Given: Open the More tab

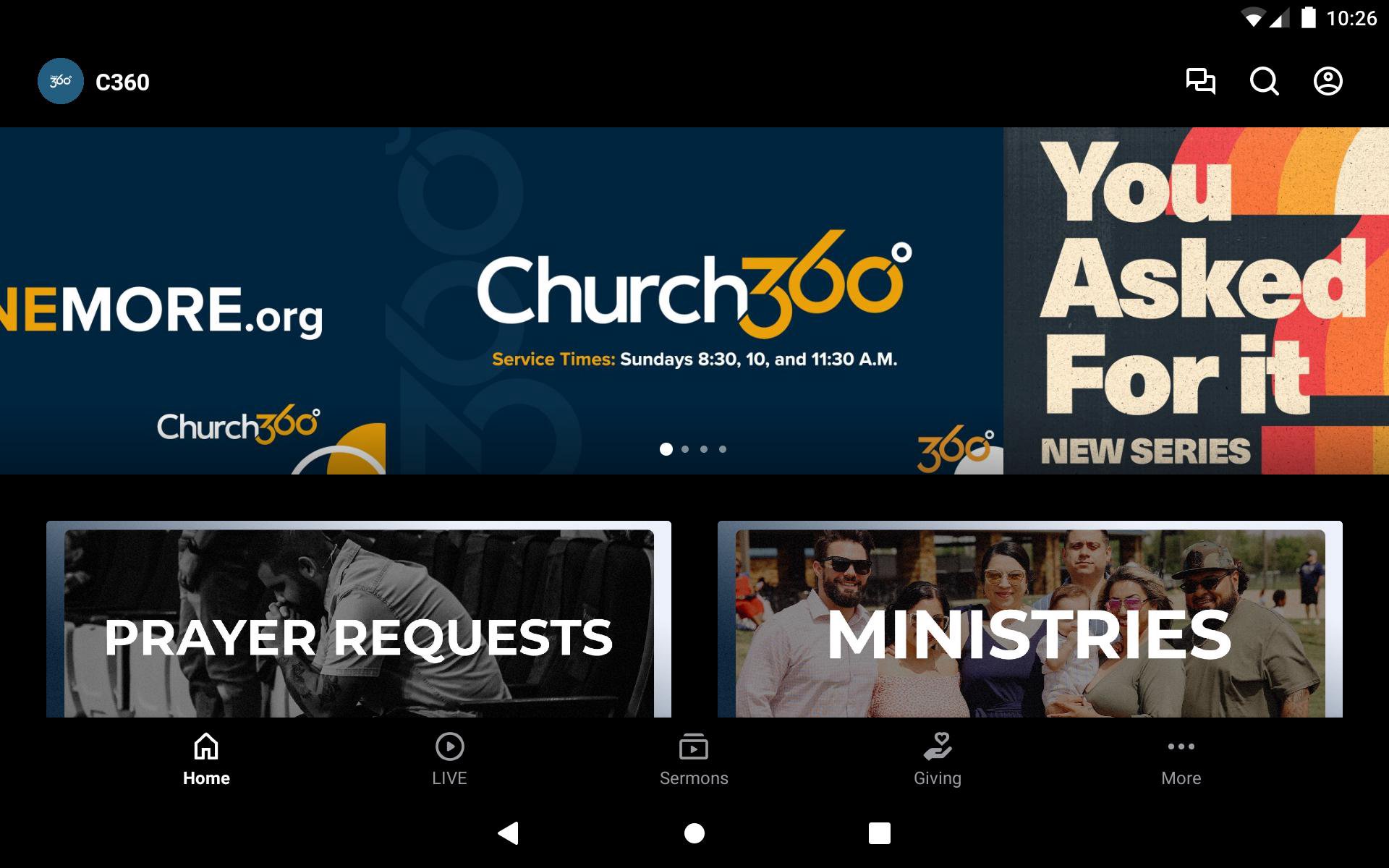Looking at the screenshot, I should pyautogui.click(x=1181, y=758).
